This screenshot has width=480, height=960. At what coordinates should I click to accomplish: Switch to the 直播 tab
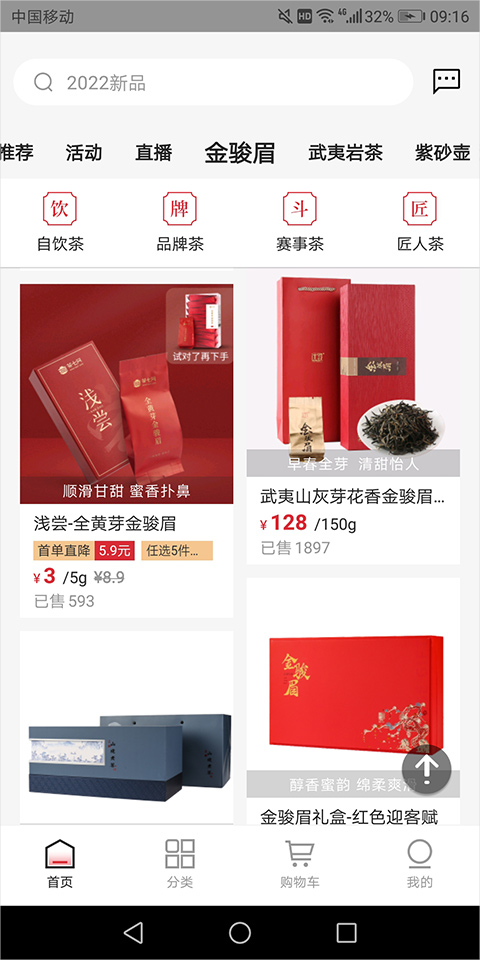(154, 152)
